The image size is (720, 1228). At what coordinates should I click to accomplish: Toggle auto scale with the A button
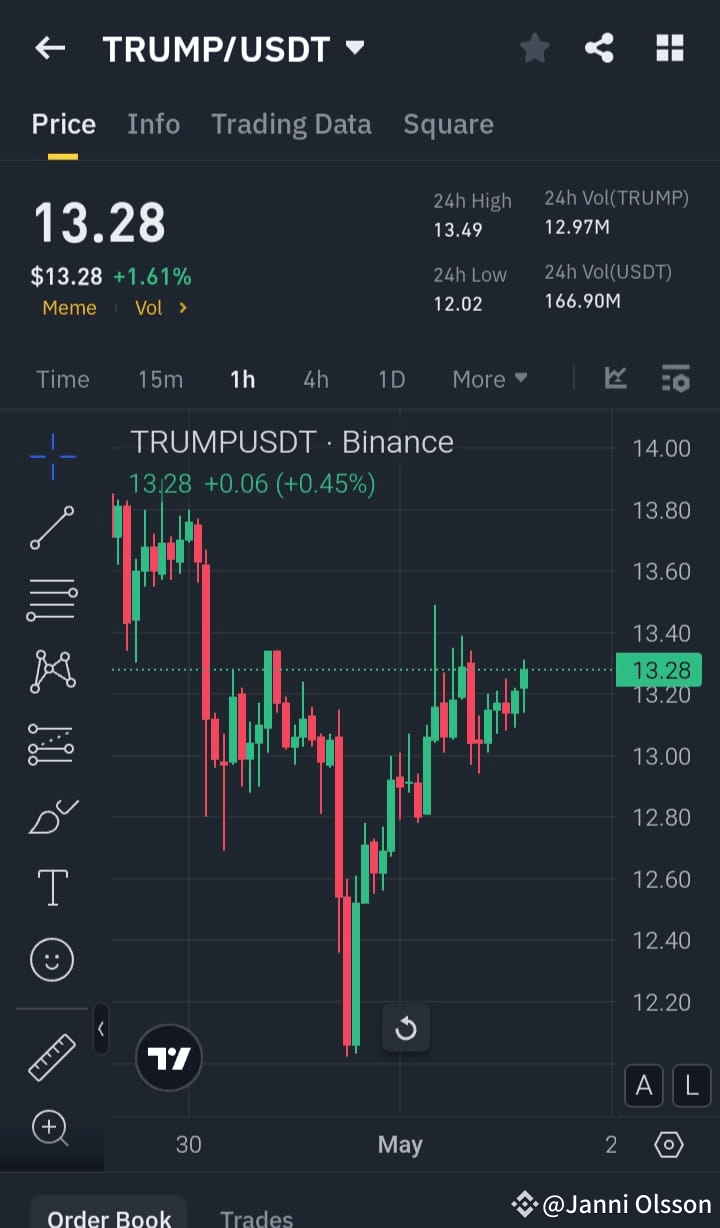(x=644, y=1086)
